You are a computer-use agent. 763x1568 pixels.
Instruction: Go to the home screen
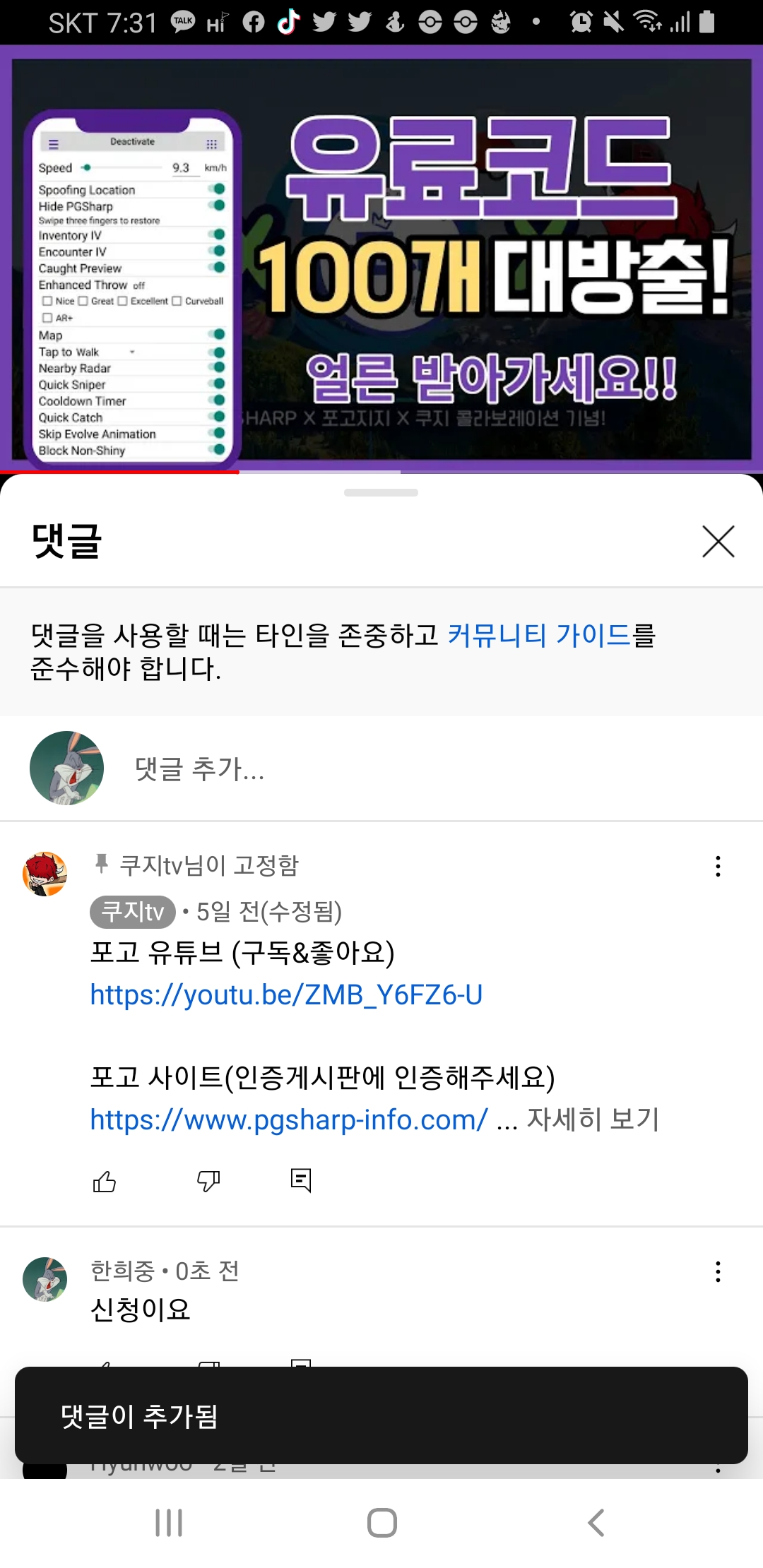click(x=381, y=1523)
